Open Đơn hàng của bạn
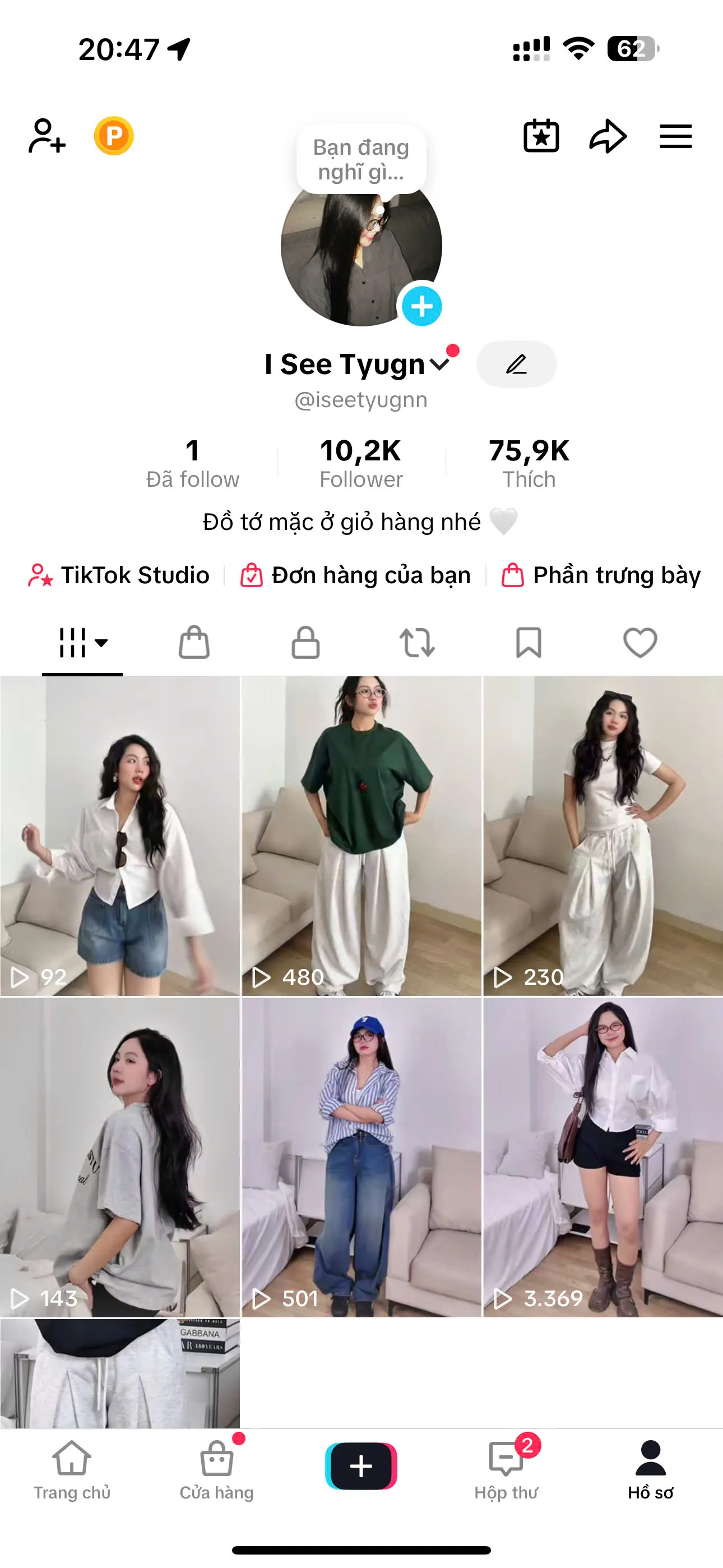 point(356,575)
